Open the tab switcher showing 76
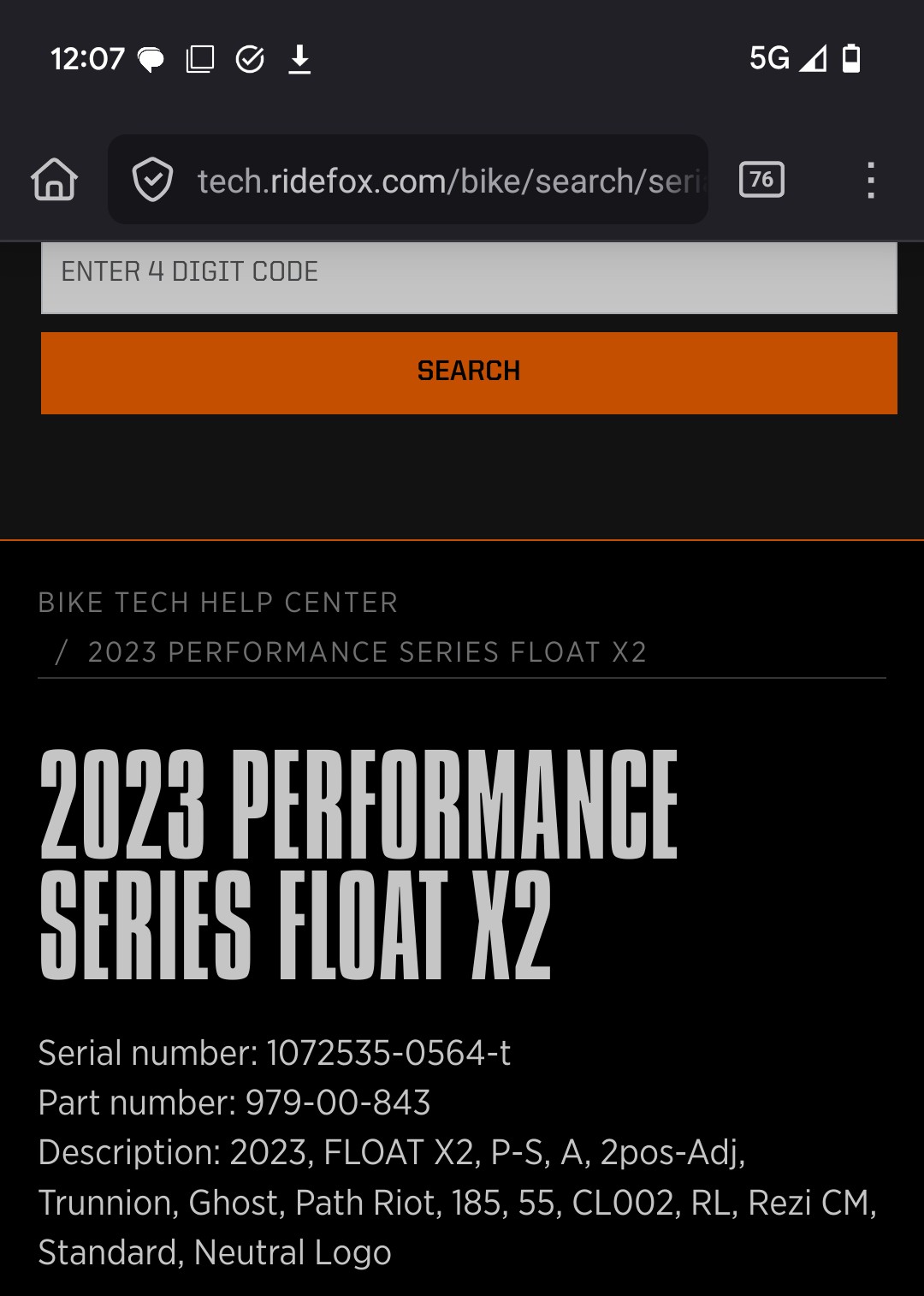Screen dimensions: 924x1296 [x=761, y=180]
